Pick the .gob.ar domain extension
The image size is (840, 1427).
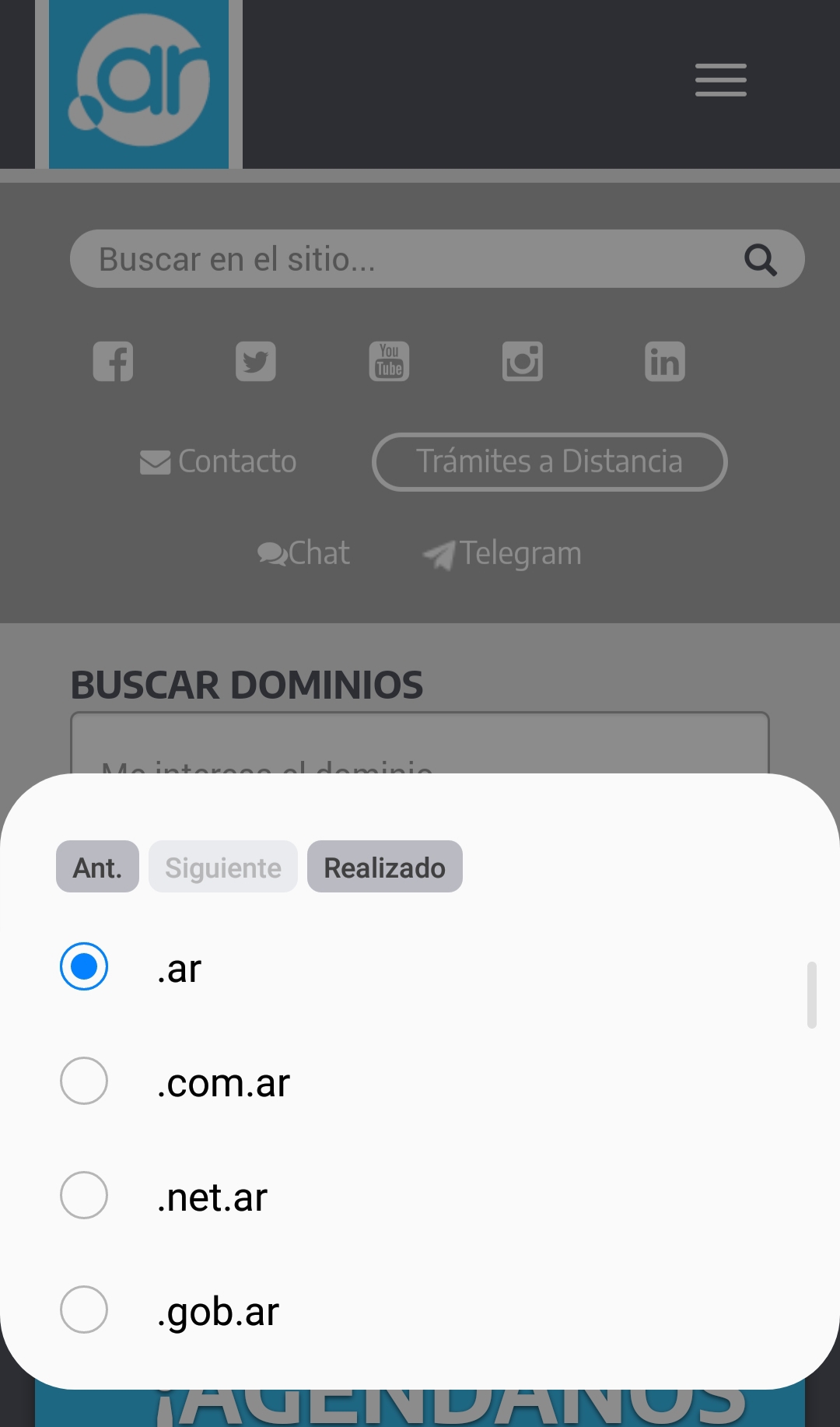[x=84, y=1310]
